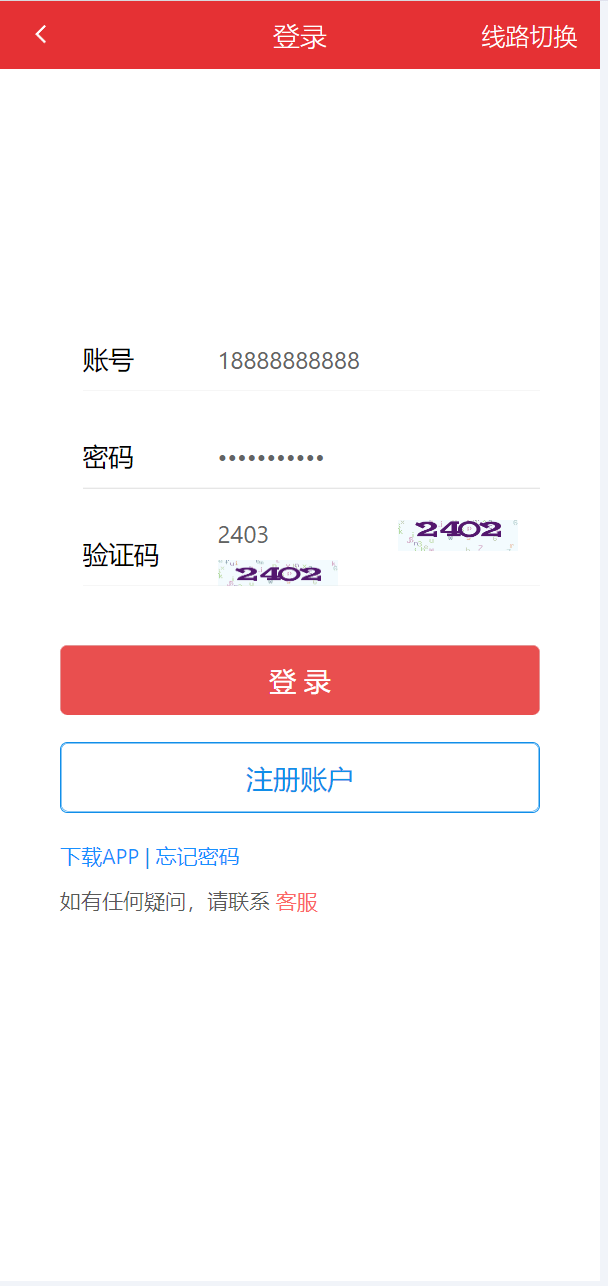Open 注册账户 to register
The width and height of the screenshot is (608, 1286).
click(x=300, y=778)
